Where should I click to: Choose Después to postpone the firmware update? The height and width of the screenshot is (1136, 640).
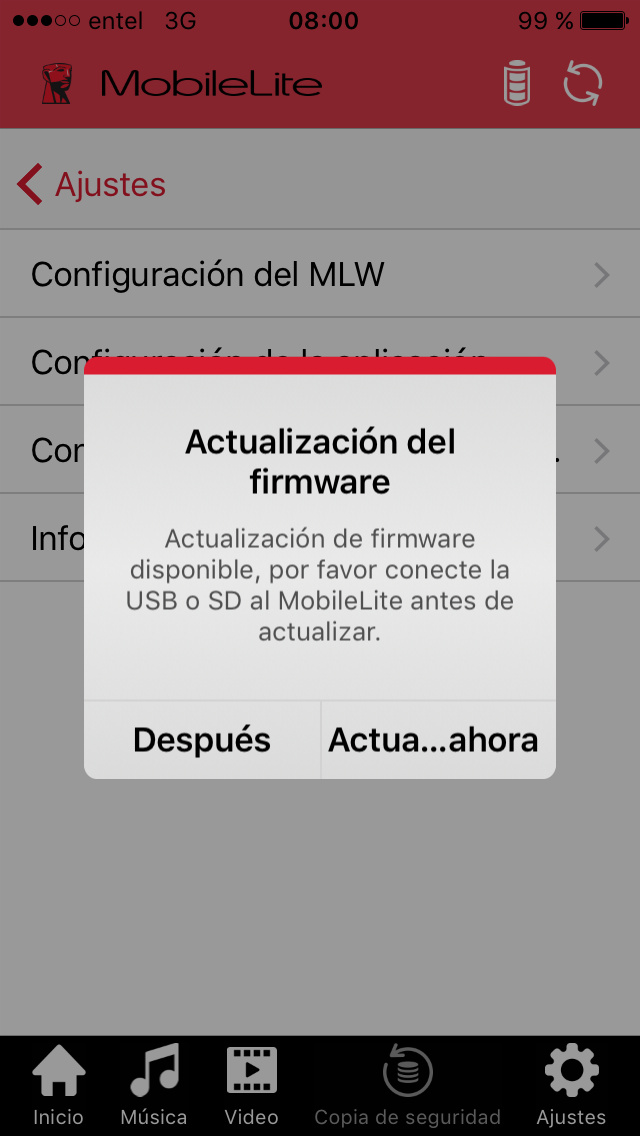(202, 740)
